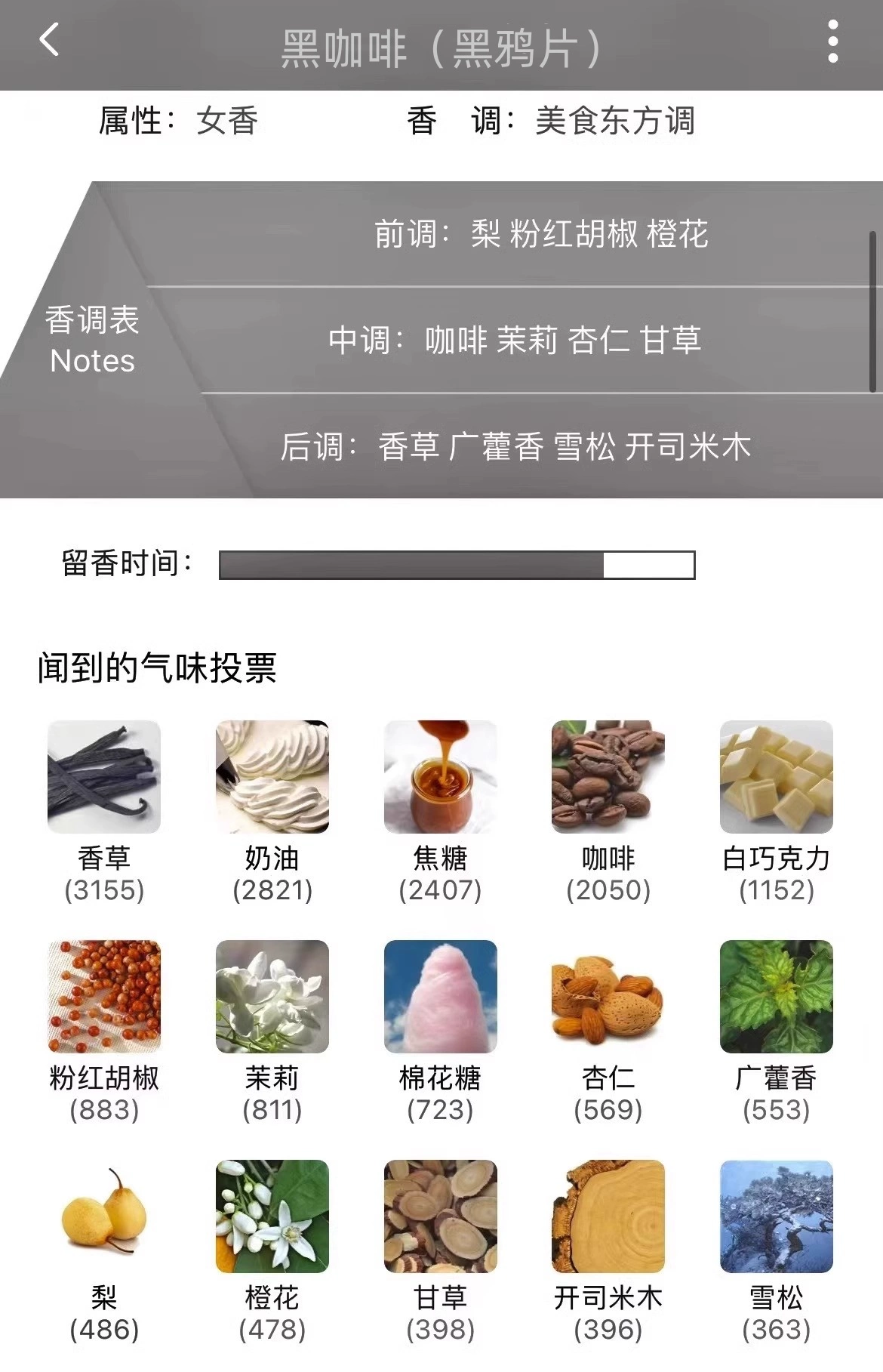The height and width of the screenshot is (1372, 883).
Task: Go back from the 黑咖啡 perfume page
Action: (49, 40)
